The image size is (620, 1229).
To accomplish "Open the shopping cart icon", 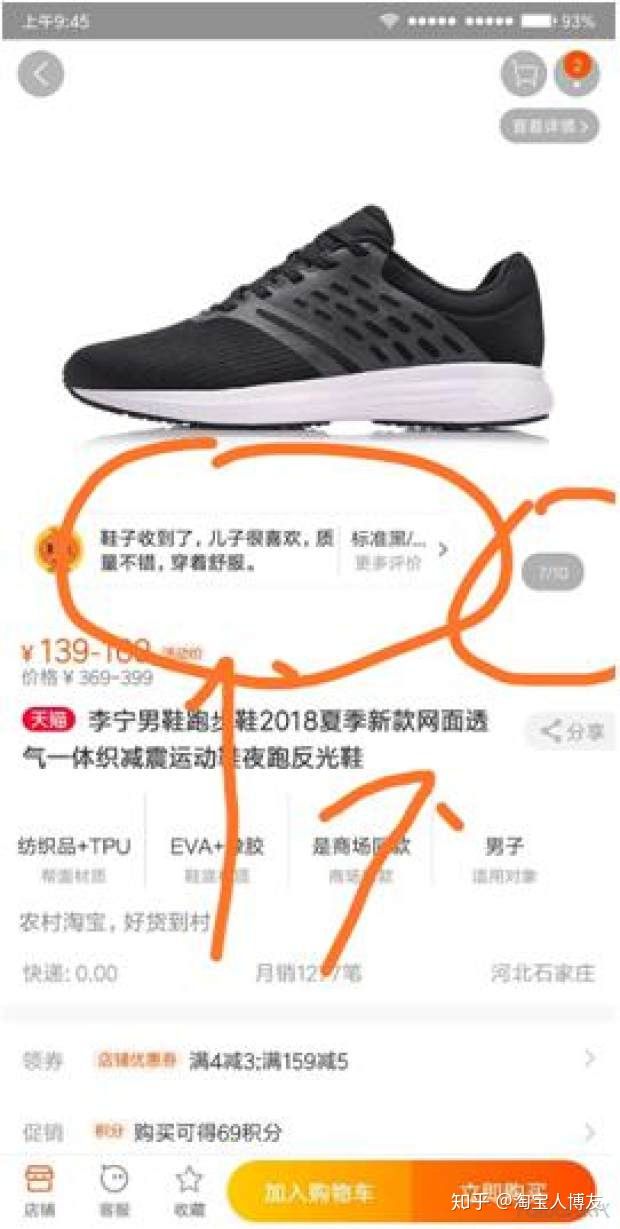I will pos(524,75).
